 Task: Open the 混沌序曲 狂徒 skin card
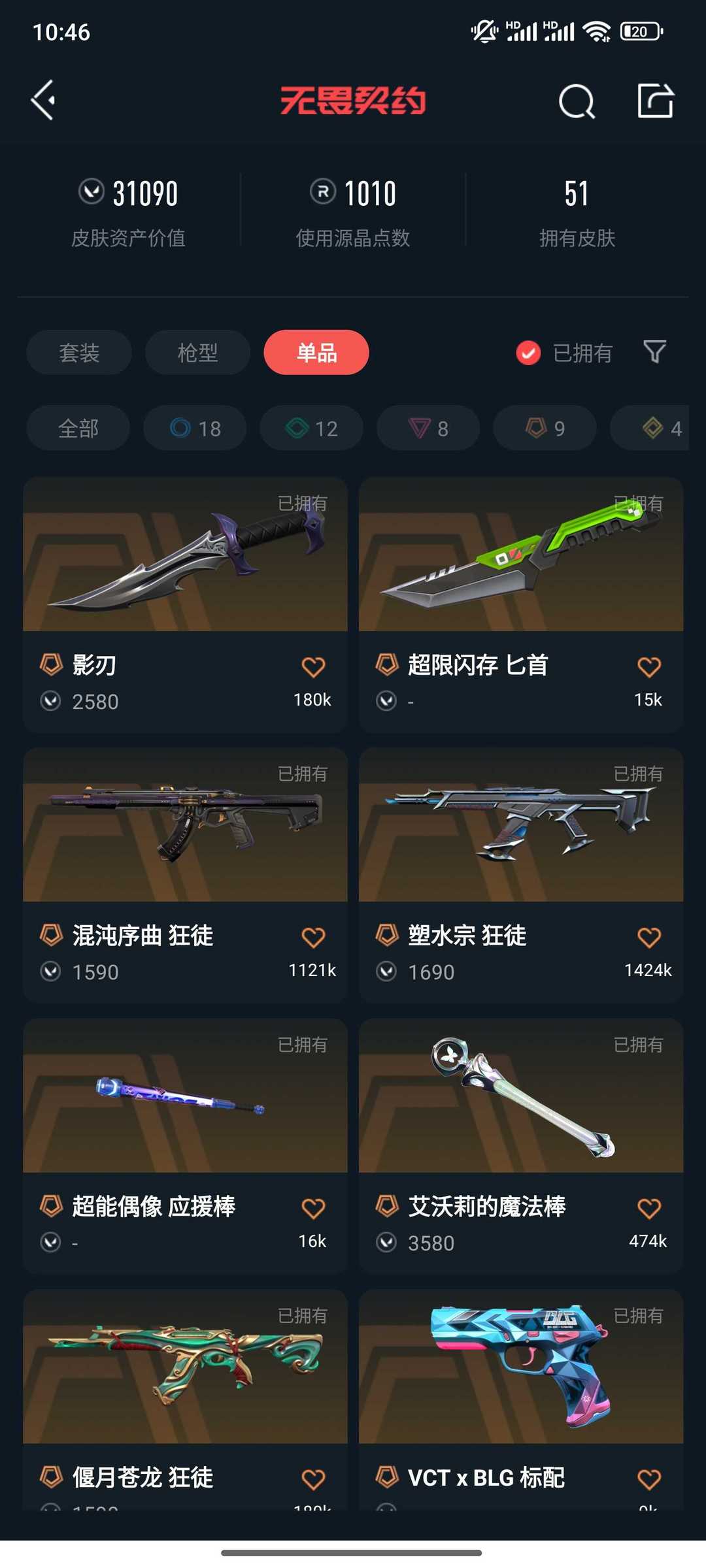click(x=185, y=875)
